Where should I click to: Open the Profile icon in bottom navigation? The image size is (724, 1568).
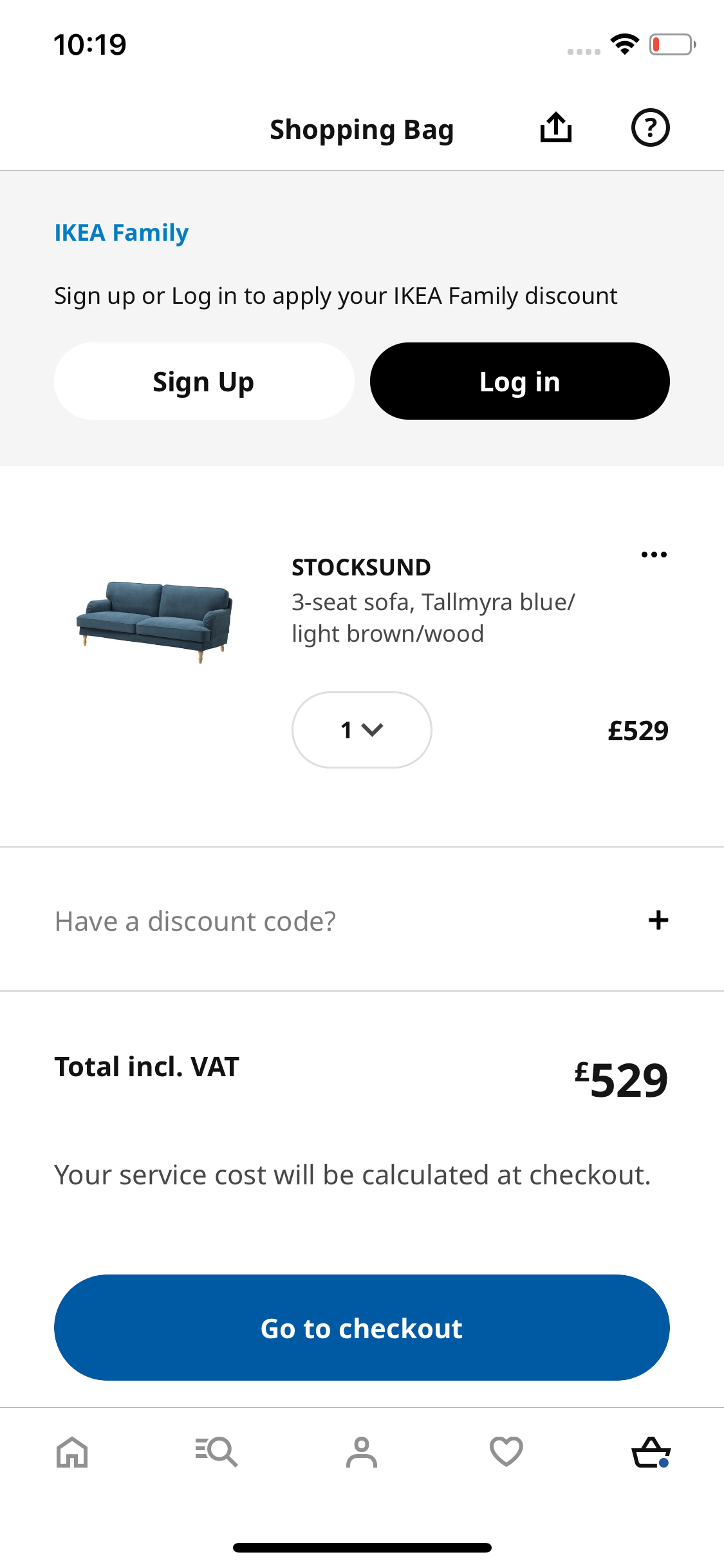[x=362, y=1452]
